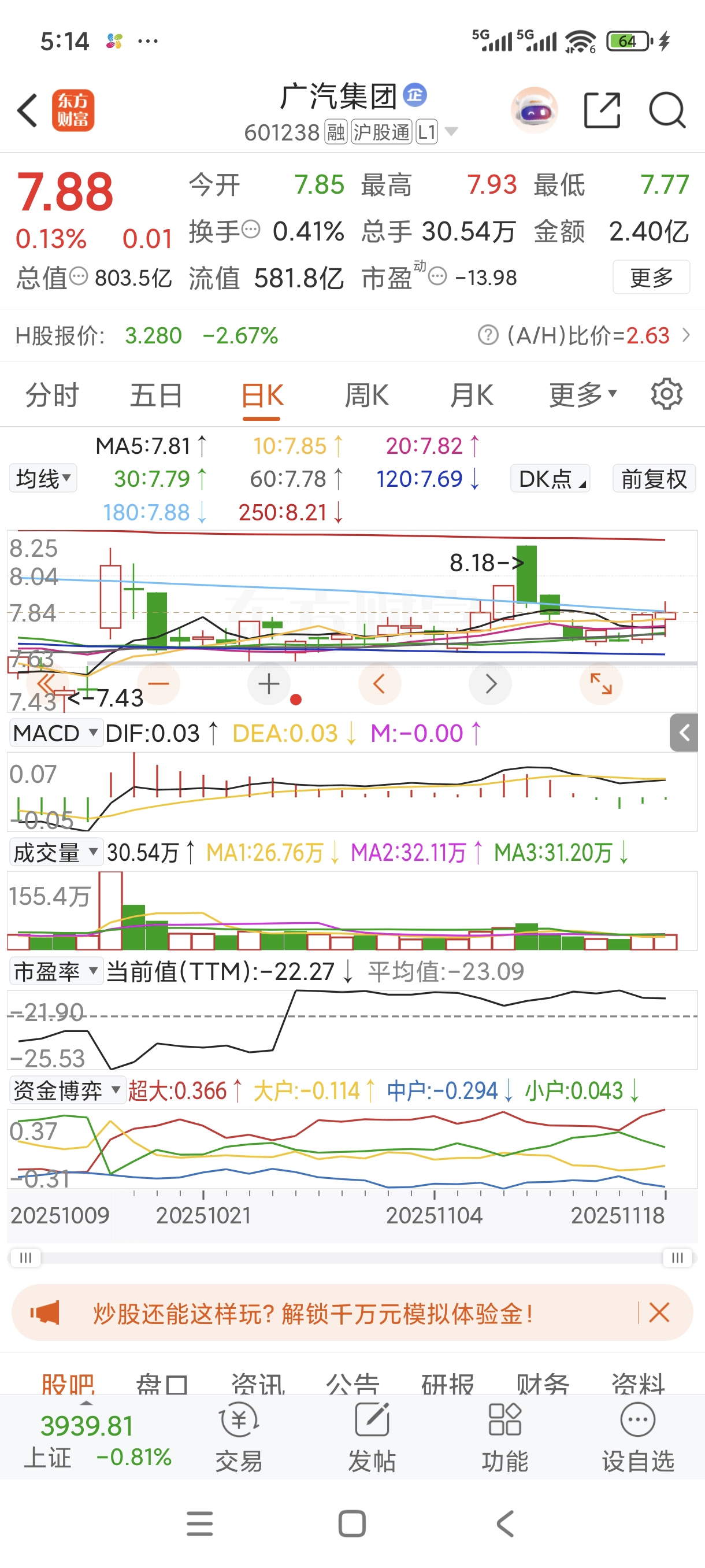Open the 均线 indicator dropdown
The image size is (705, 1568).
tap(43, 478)
